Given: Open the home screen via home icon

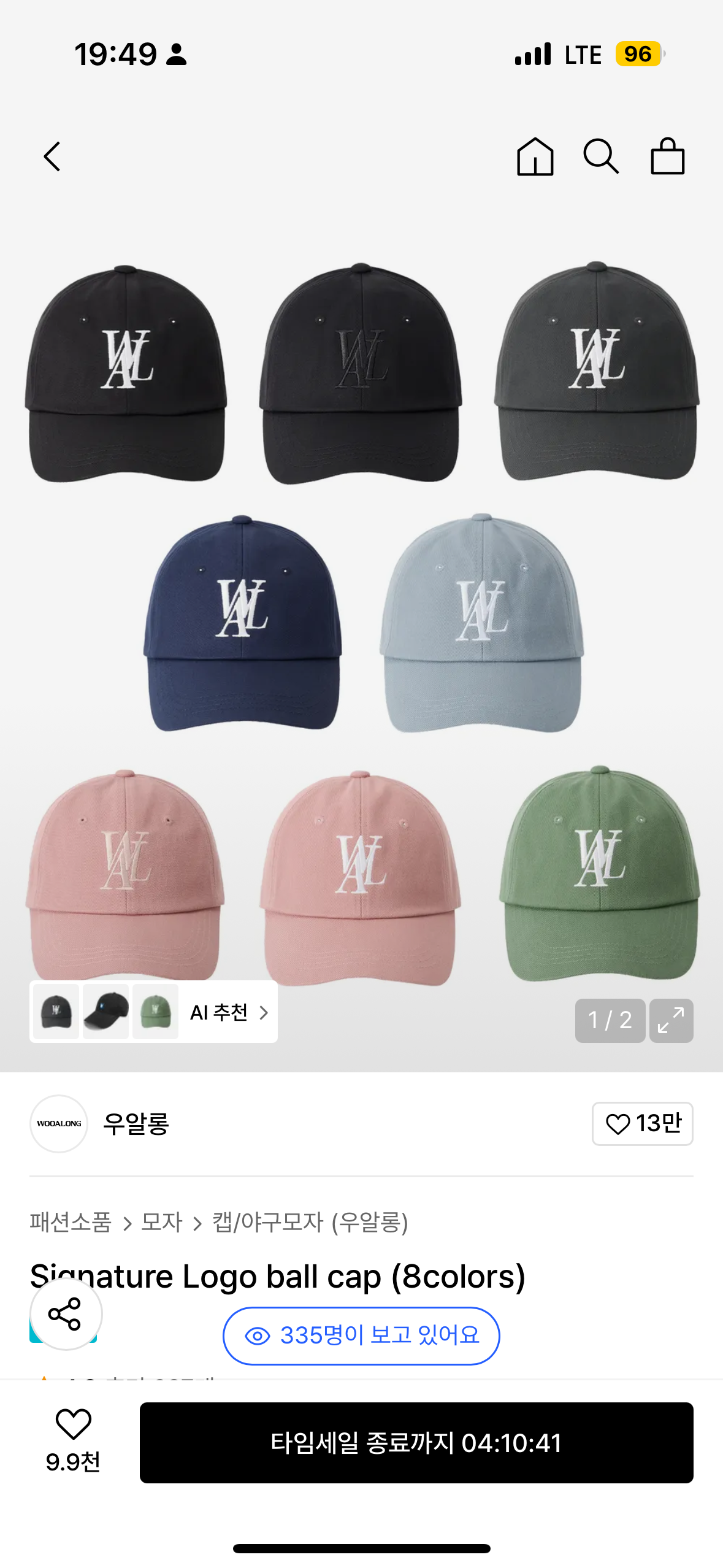Looking at the screenshot, I should [535, 156].
